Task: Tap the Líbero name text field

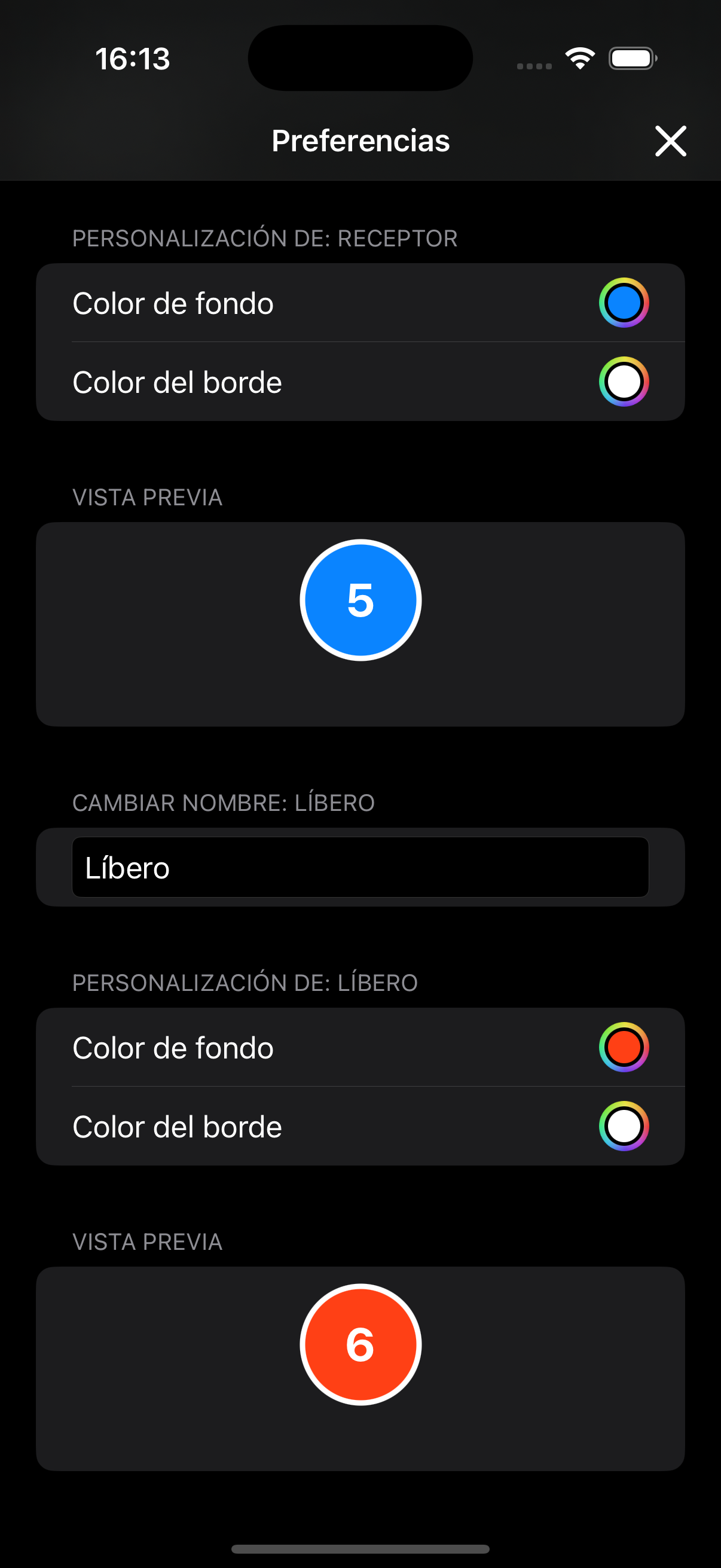Action: click(x=360, y=867)
